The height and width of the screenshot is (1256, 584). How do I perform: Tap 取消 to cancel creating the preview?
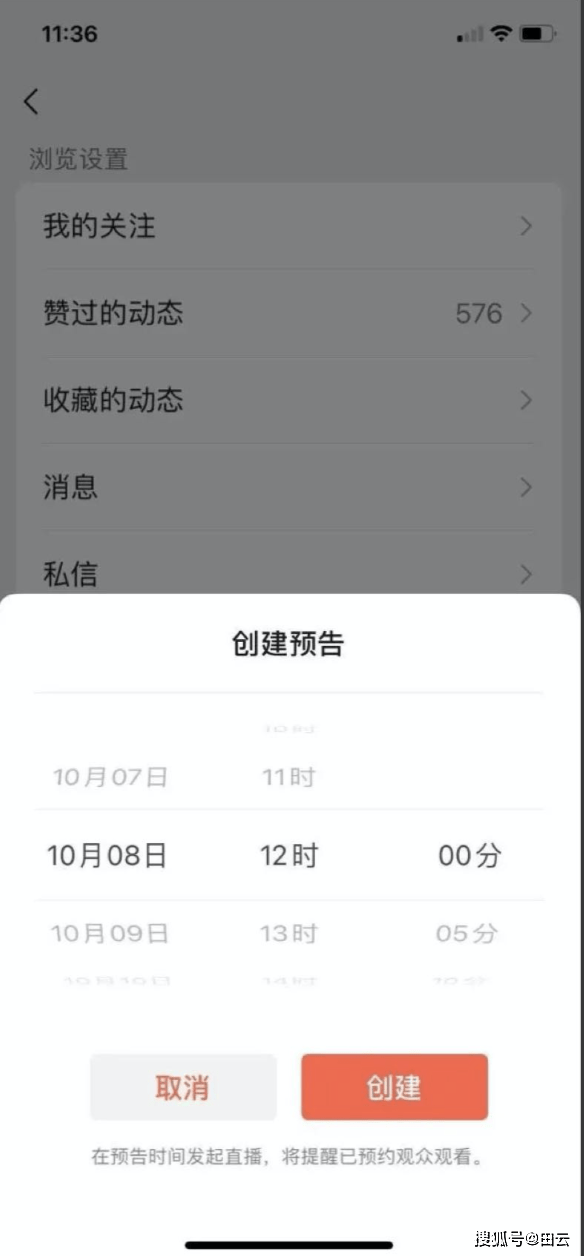click(183, 1087)
